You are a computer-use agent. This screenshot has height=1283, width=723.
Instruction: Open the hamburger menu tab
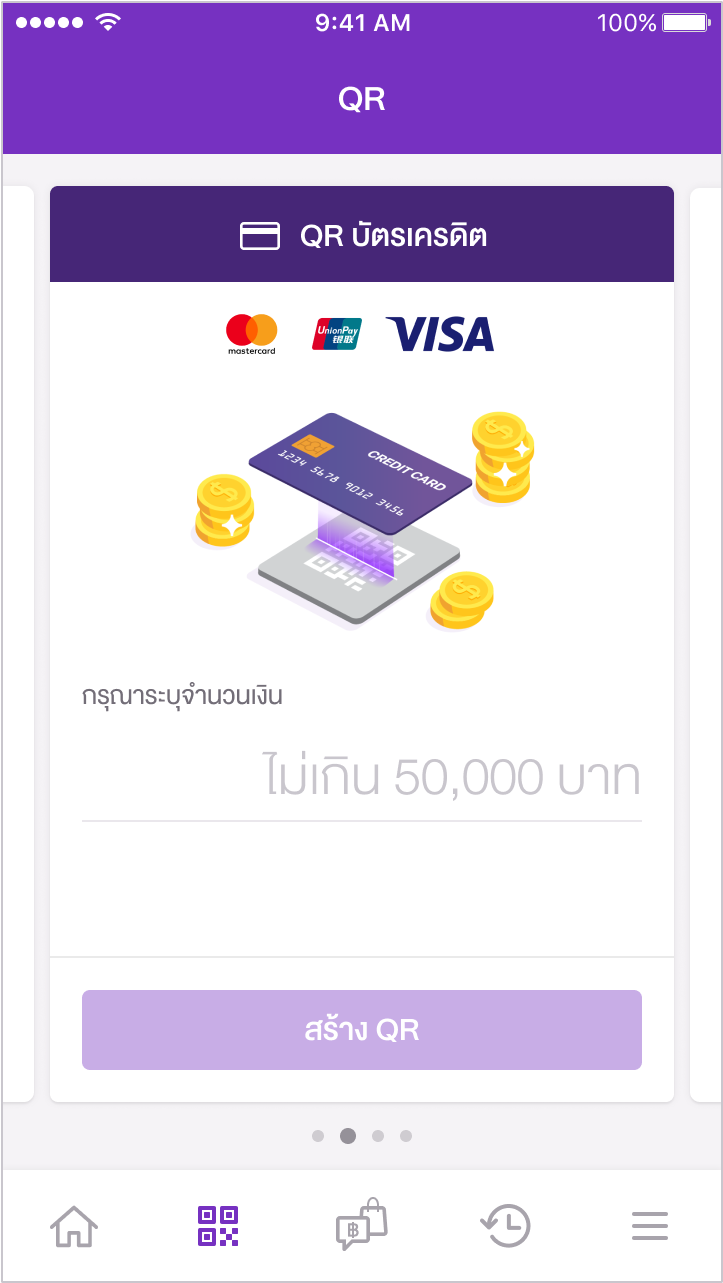click(x=649, y=1226)
